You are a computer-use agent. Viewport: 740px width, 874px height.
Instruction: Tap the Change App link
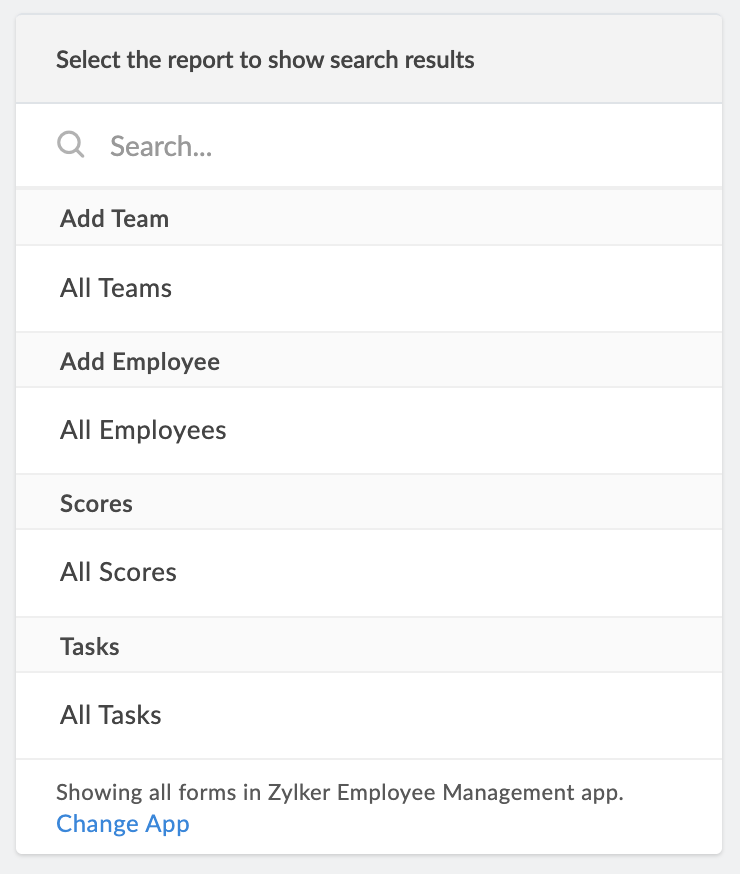[x=122, y=824]
